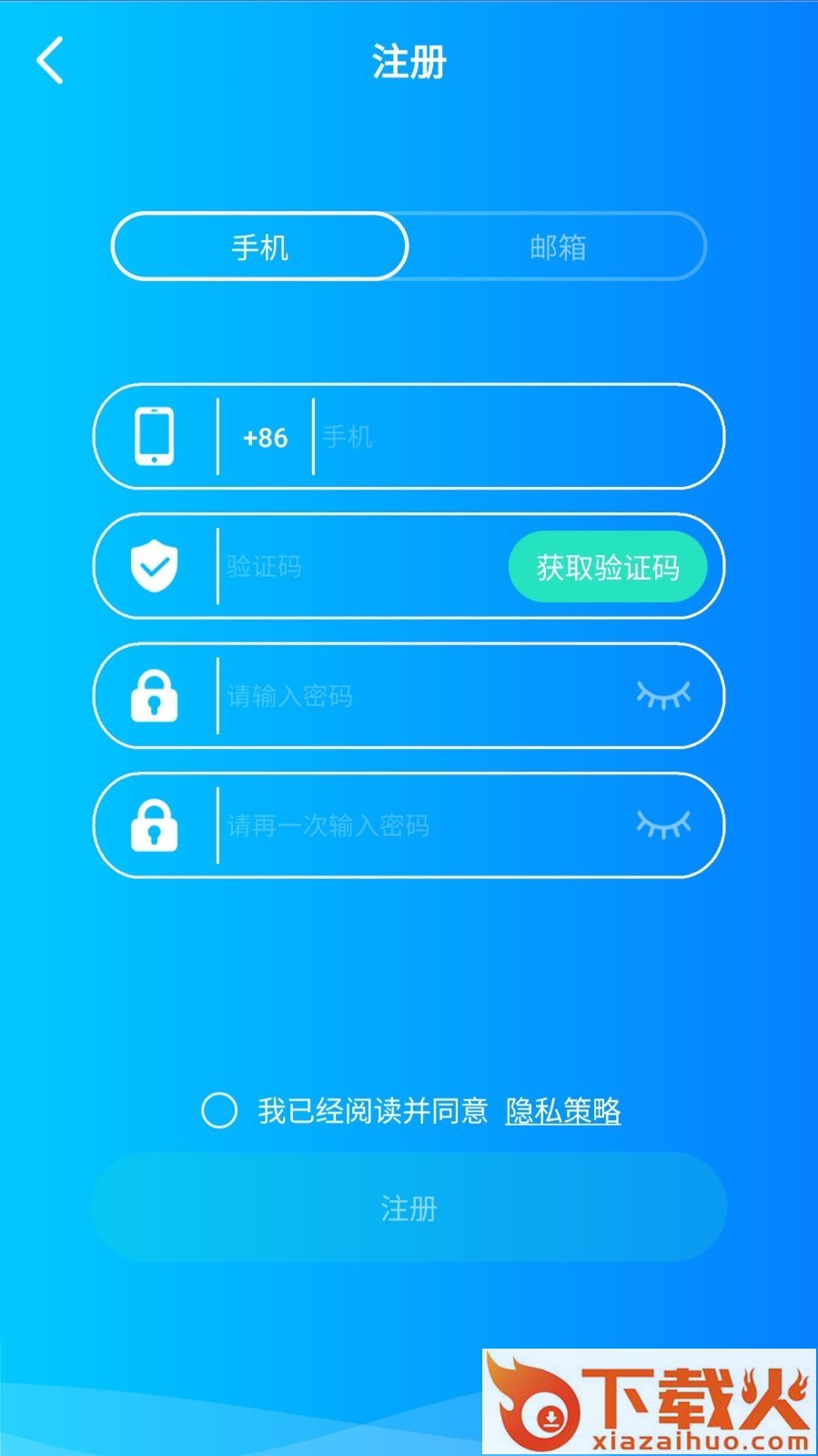
Task: Select the 手机 registration tab
Action: tap(259, 247)
